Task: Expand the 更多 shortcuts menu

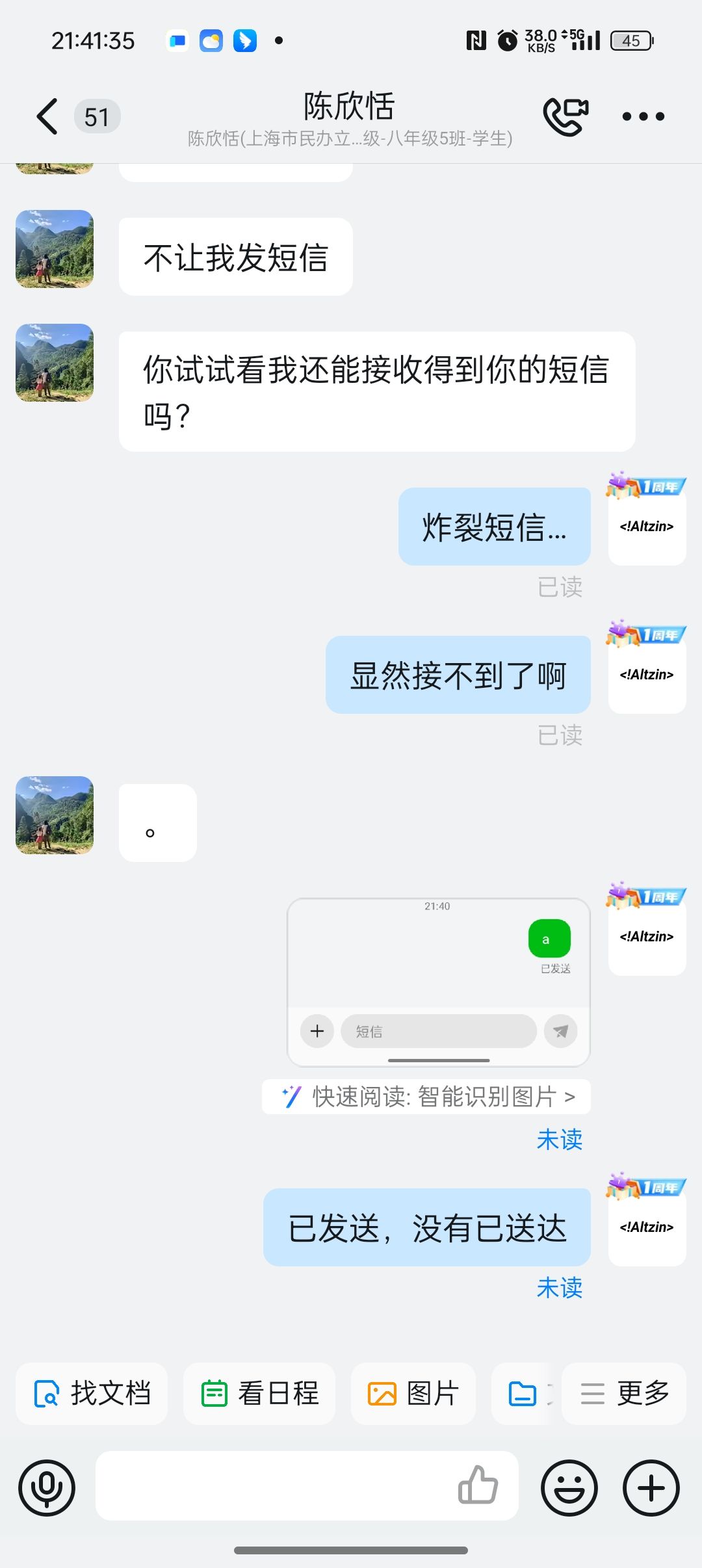Action: click(x=624, y=1393)
